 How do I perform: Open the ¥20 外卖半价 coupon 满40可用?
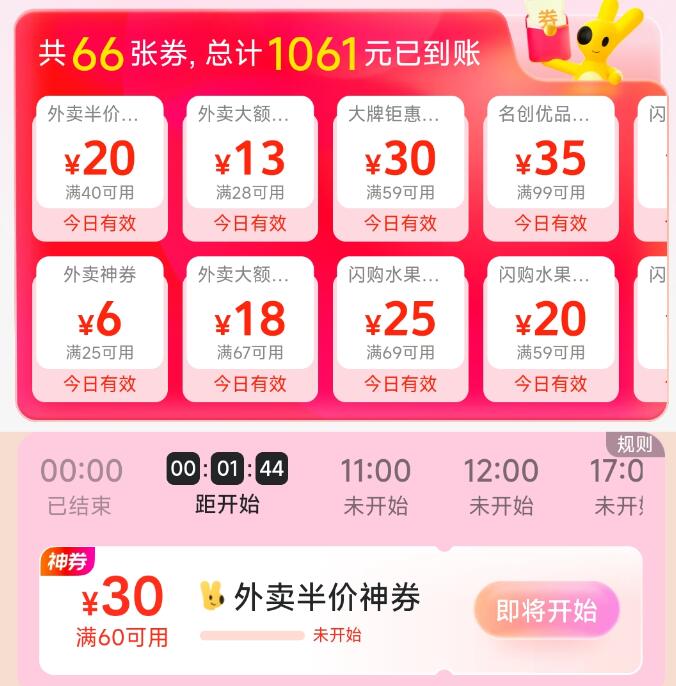click(x=100, y=168)
